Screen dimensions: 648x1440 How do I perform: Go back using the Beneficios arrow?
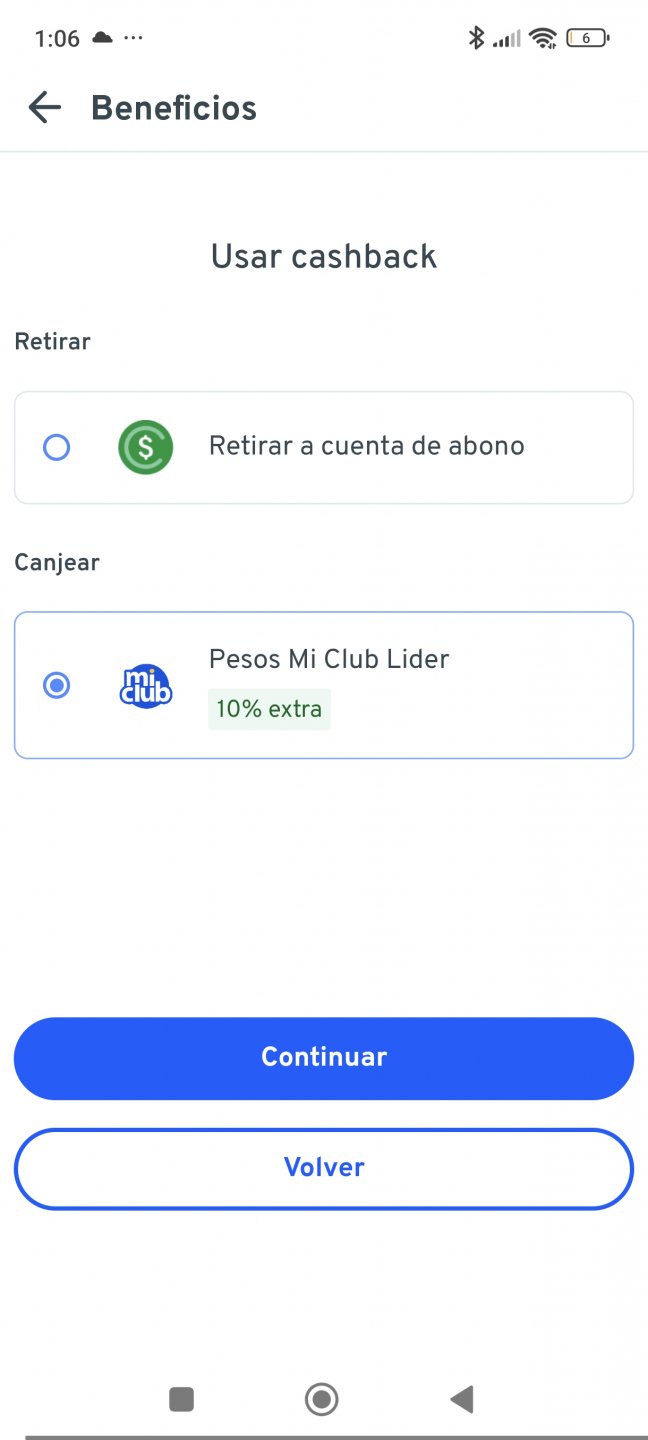pos(45,108)
